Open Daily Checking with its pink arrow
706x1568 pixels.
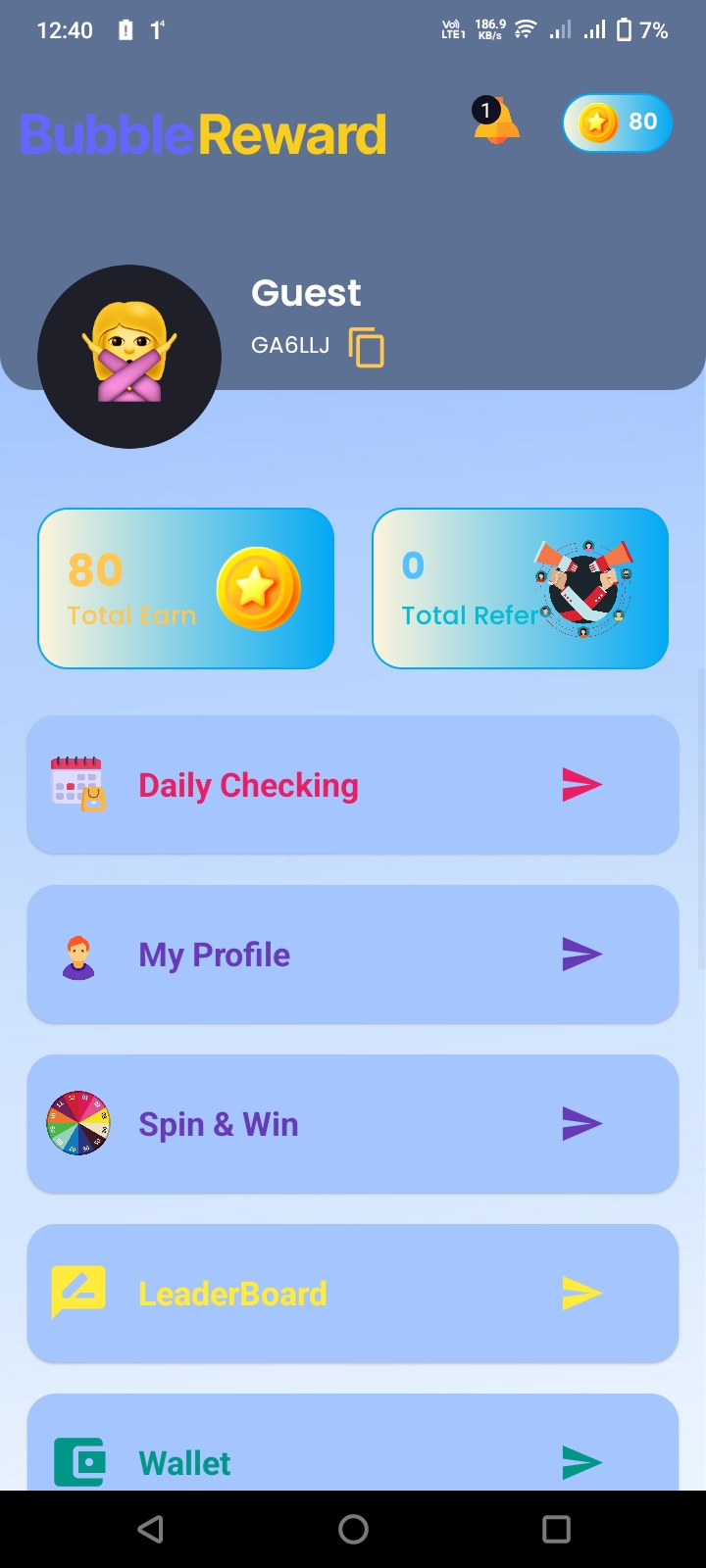pos(582,784)
